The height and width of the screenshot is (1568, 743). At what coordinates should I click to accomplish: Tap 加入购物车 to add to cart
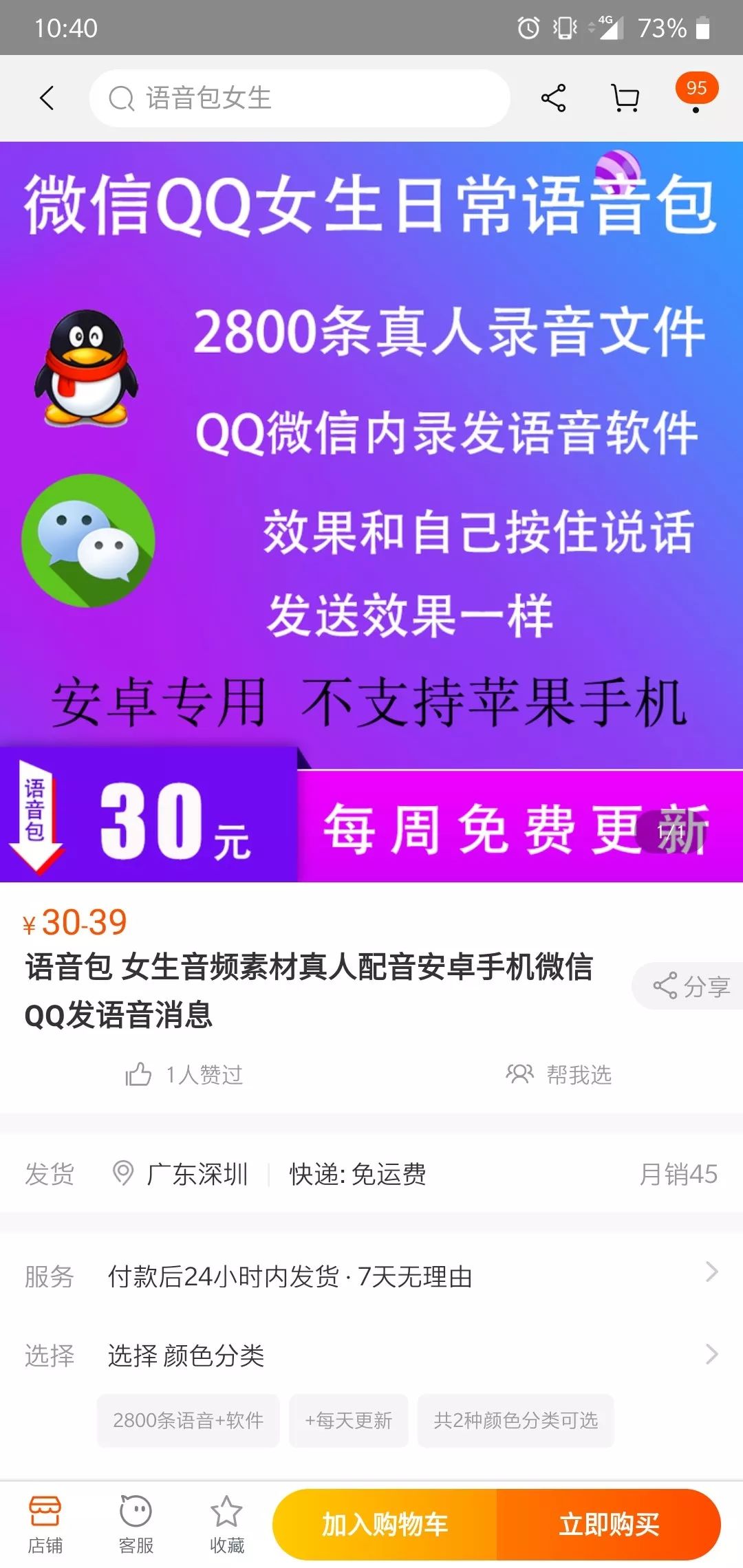(385, 1524)
